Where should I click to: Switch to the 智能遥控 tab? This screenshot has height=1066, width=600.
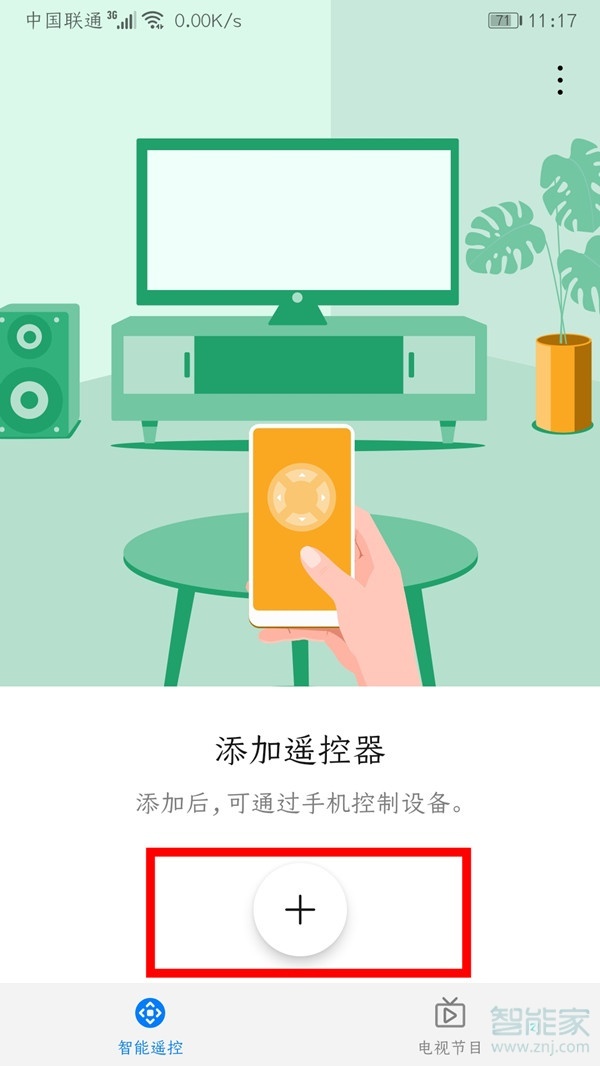tap(150, 1025)
